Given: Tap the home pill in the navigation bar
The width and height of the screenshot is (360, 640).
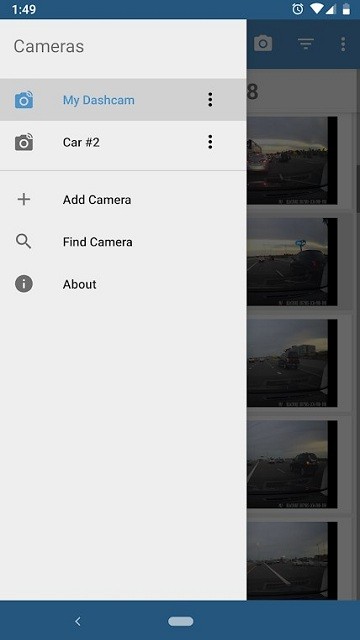Looking at the screenshot, I should pyautogui.click(x=180, y=621).
